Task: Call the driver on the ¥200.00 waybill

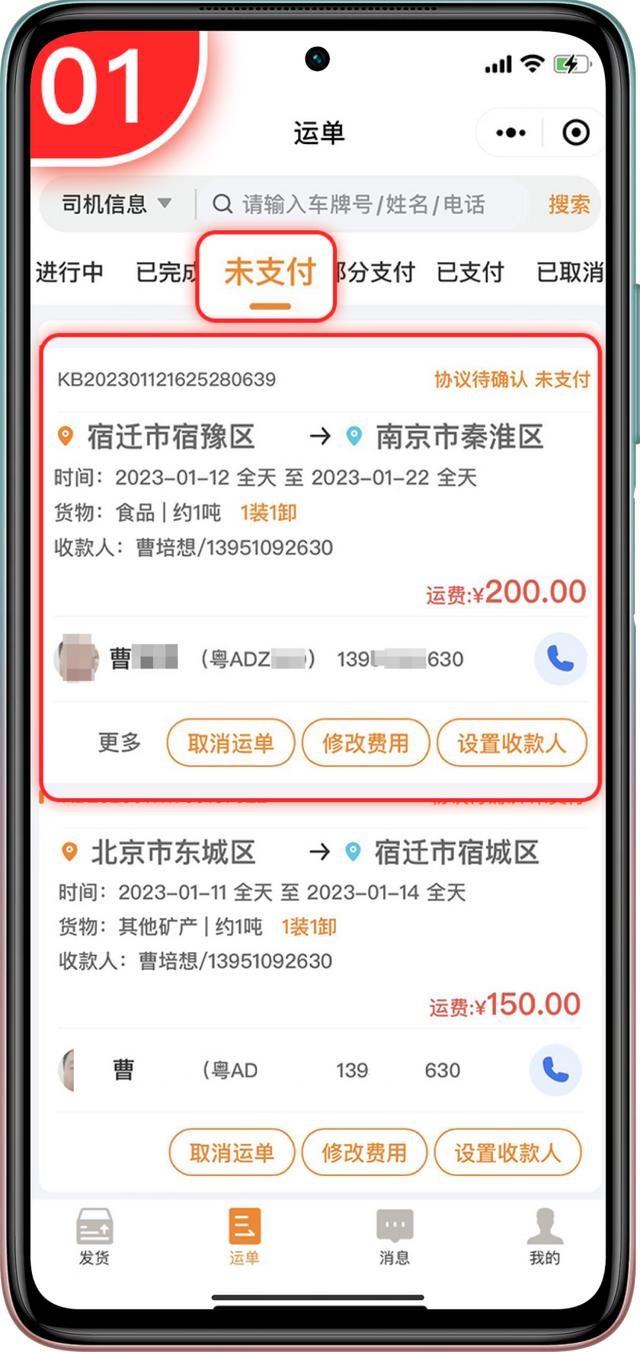Action: (560, 659)
